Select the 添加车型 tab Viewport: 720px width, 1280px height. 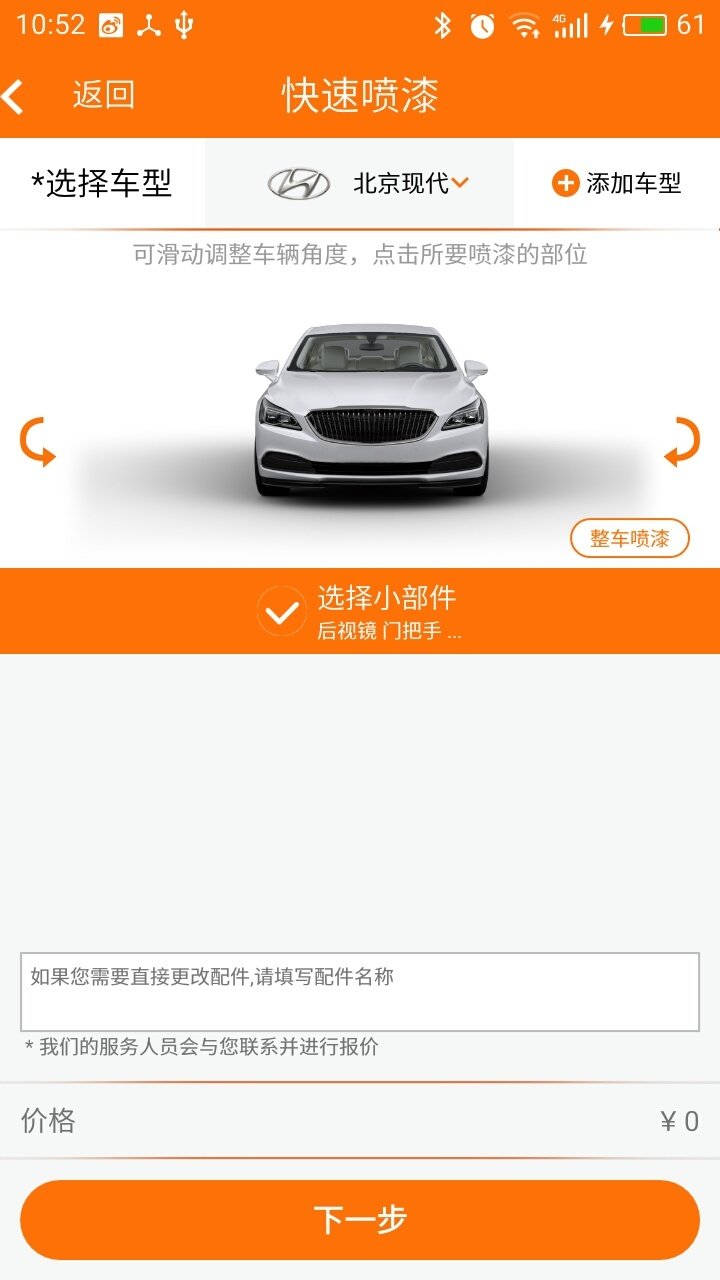[x=618, y=183]
